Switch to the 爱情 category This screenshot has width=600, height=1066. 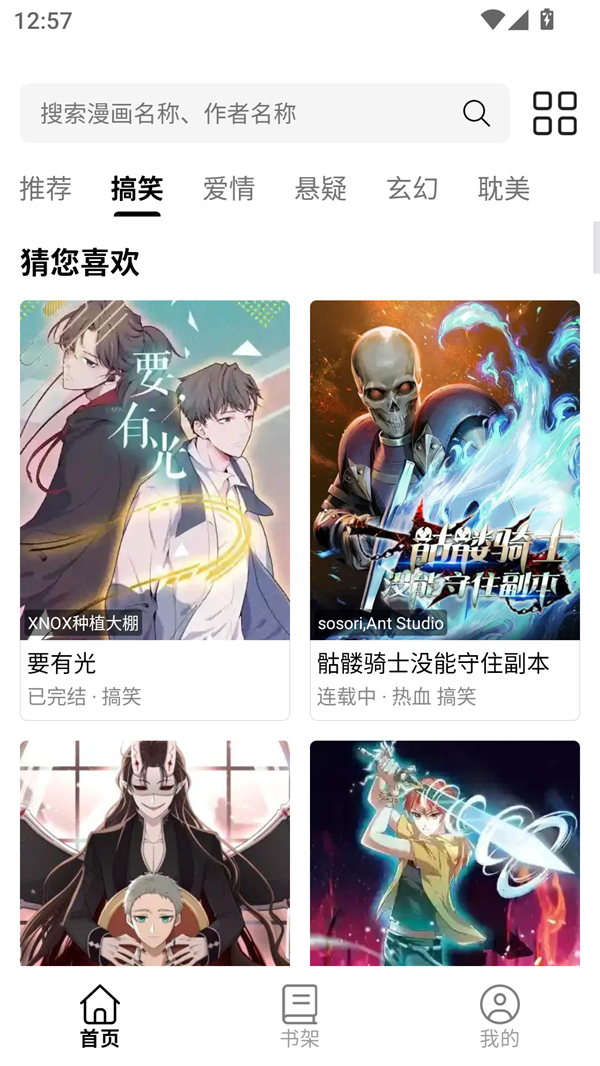(229, 188)
